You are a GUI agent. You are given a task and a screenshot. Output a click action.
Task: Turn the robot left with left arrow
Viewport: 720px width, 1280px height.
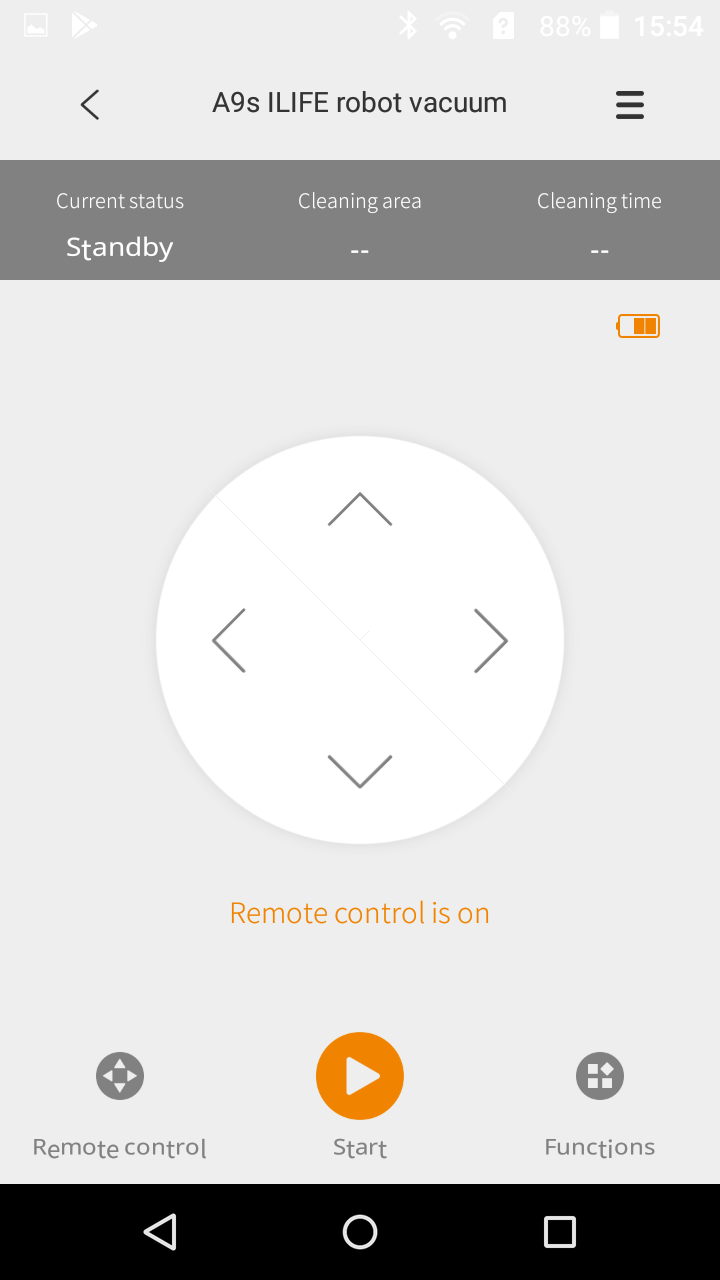point(229,640)
